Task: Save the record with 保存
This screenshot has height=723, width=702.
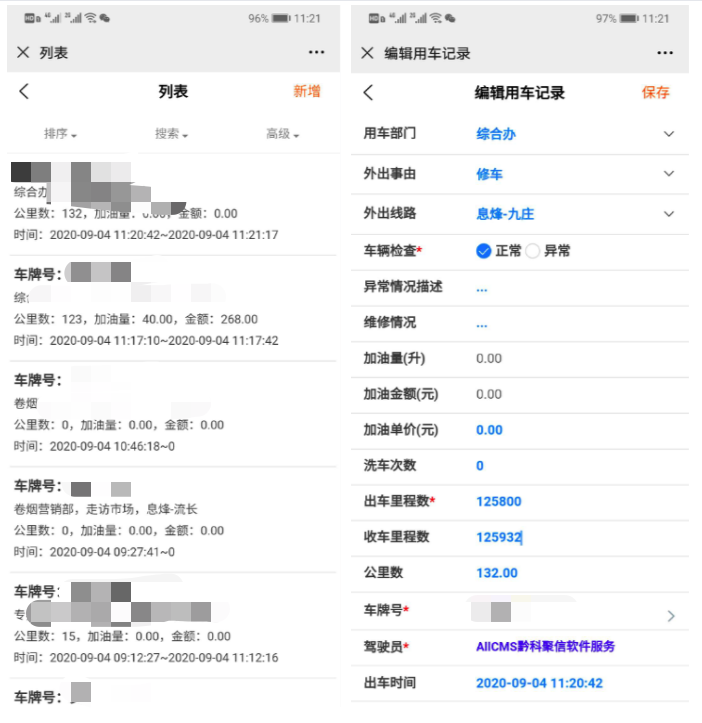Action: tap(655, 93)
